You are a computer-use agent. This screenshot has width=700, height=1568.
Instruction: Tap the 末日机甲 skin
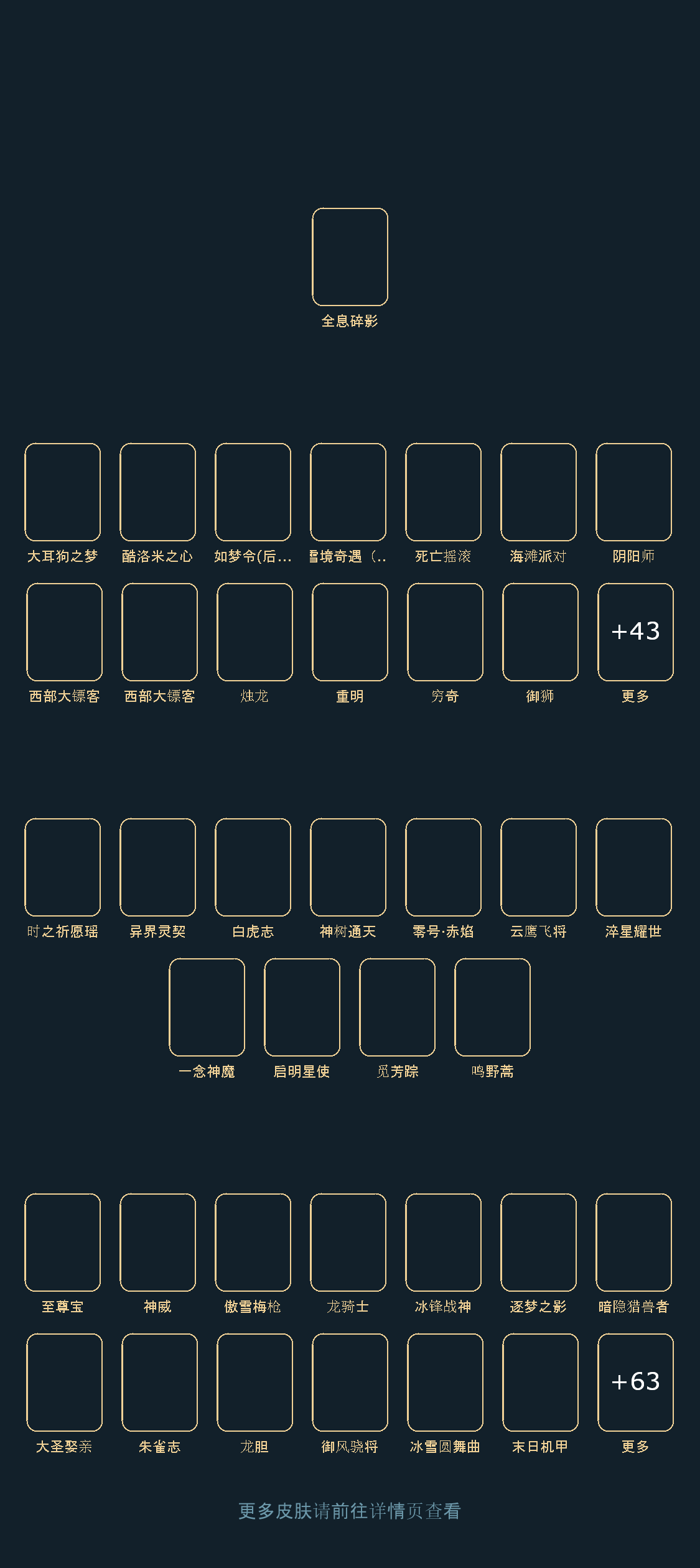540,1383
